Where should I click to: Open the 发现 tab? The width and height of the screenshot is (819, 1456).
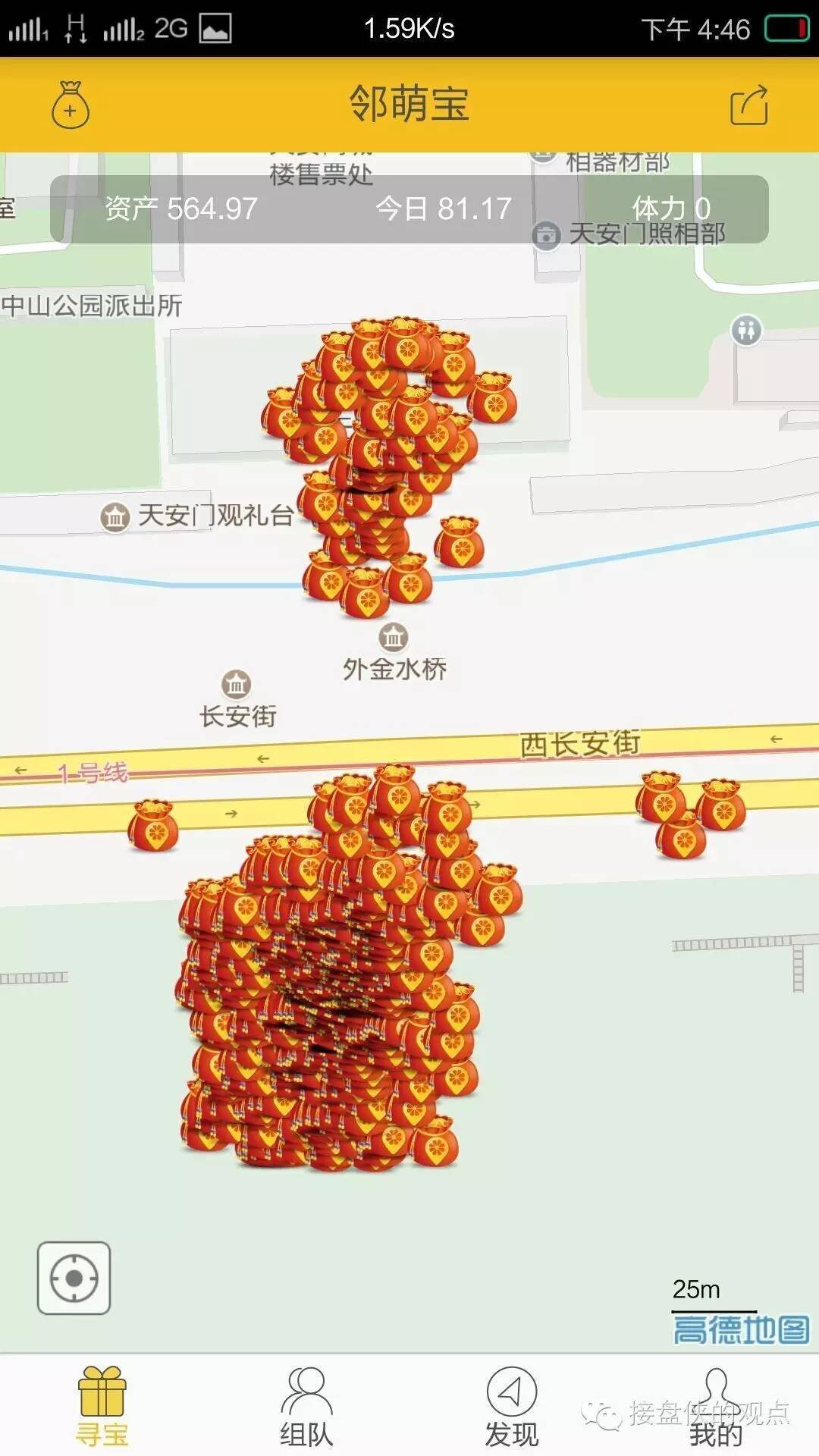511,1407
